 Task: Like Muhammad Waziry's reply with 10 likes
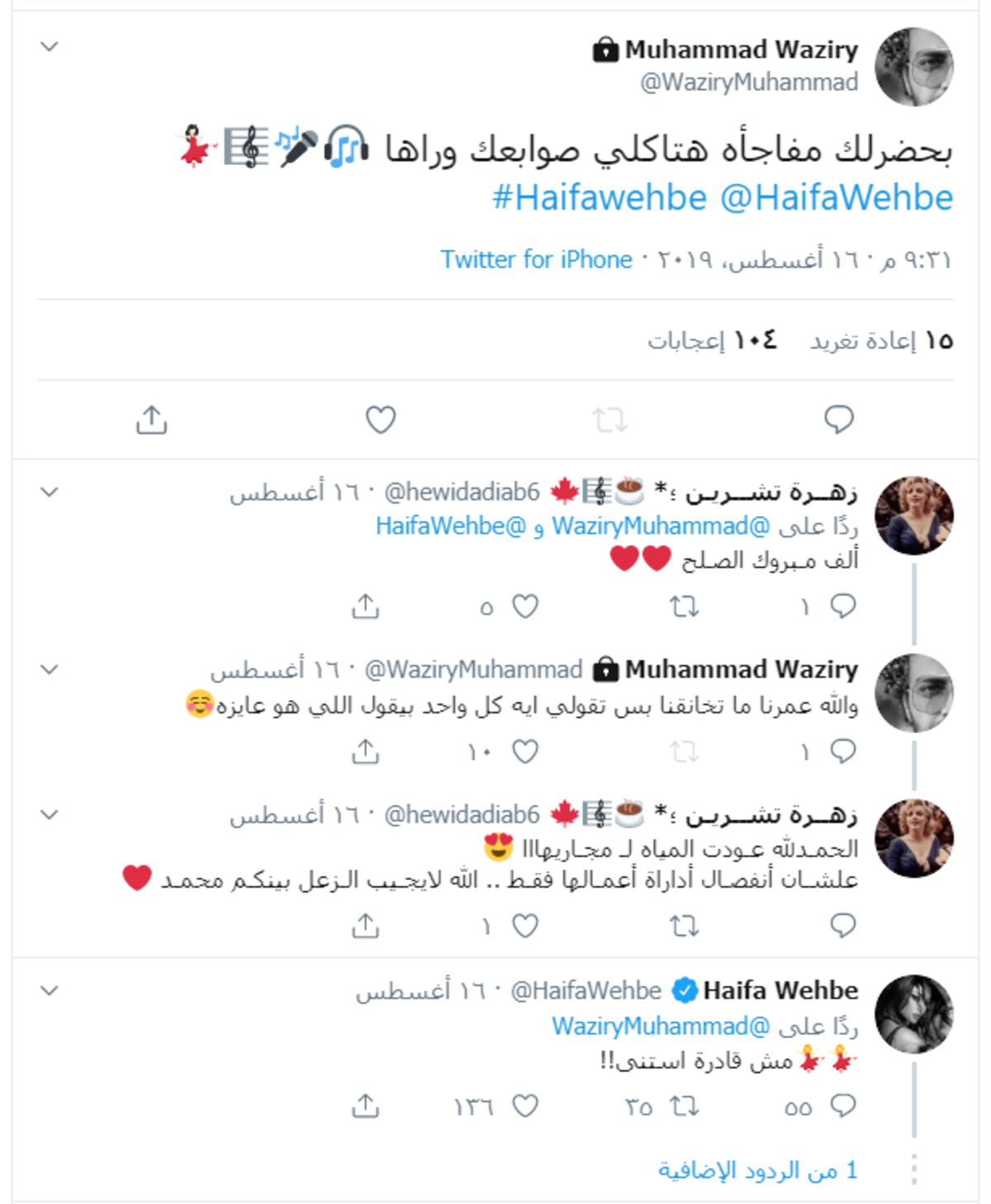click(525, 751)
